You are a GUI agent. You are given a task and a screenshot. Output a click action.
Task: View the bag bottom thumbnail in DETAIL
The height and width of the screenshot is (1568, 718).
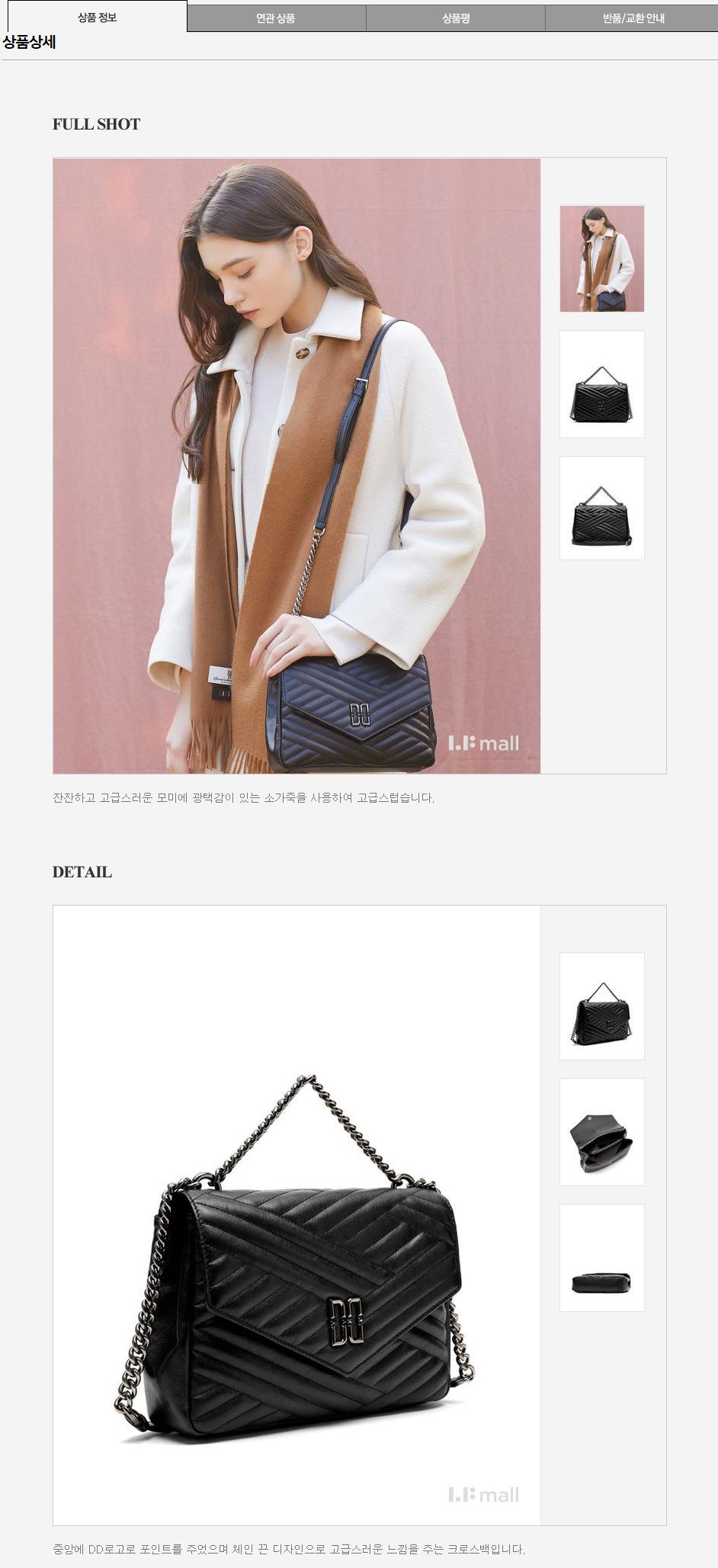(601, 1258)
